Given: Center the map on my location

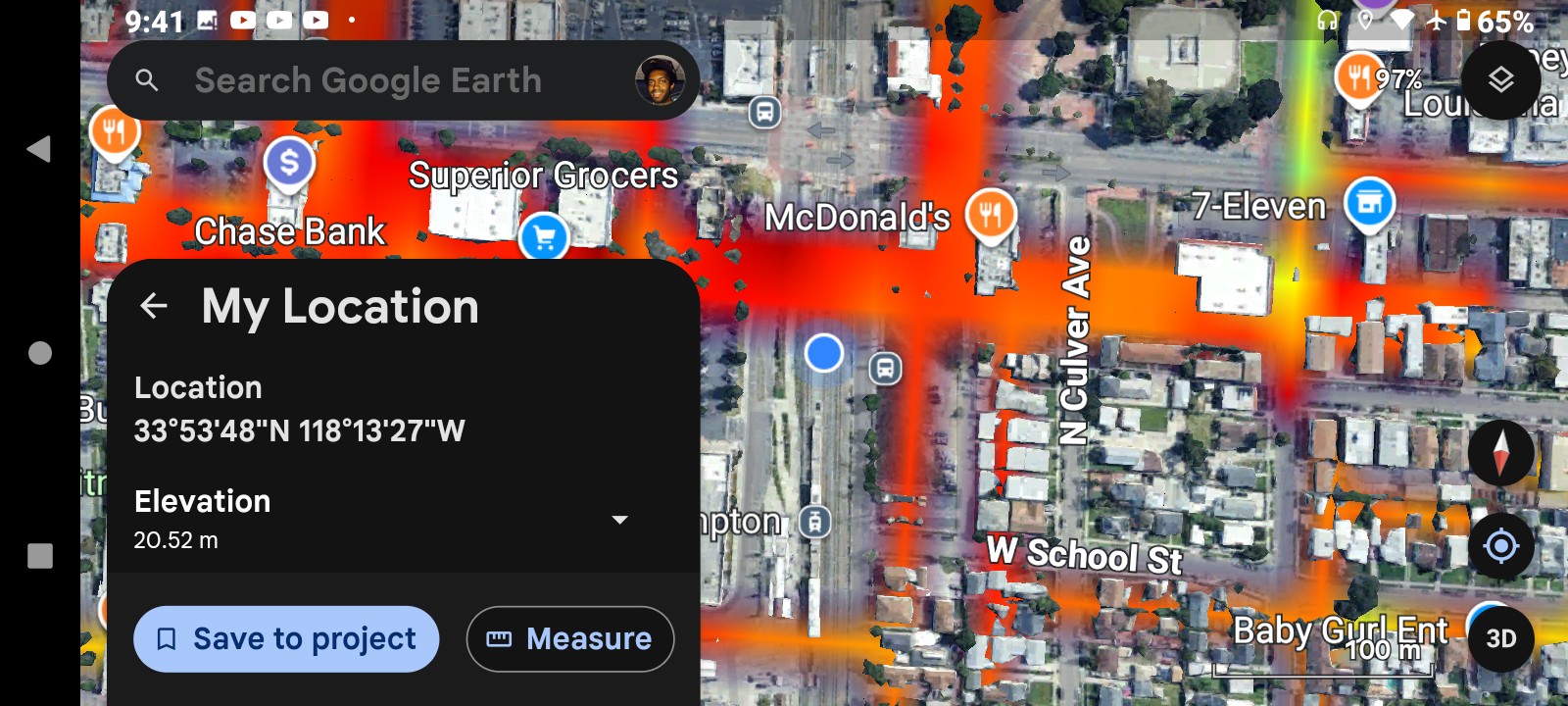Looking at the screenshot, I should click(x=1500, y=545).
